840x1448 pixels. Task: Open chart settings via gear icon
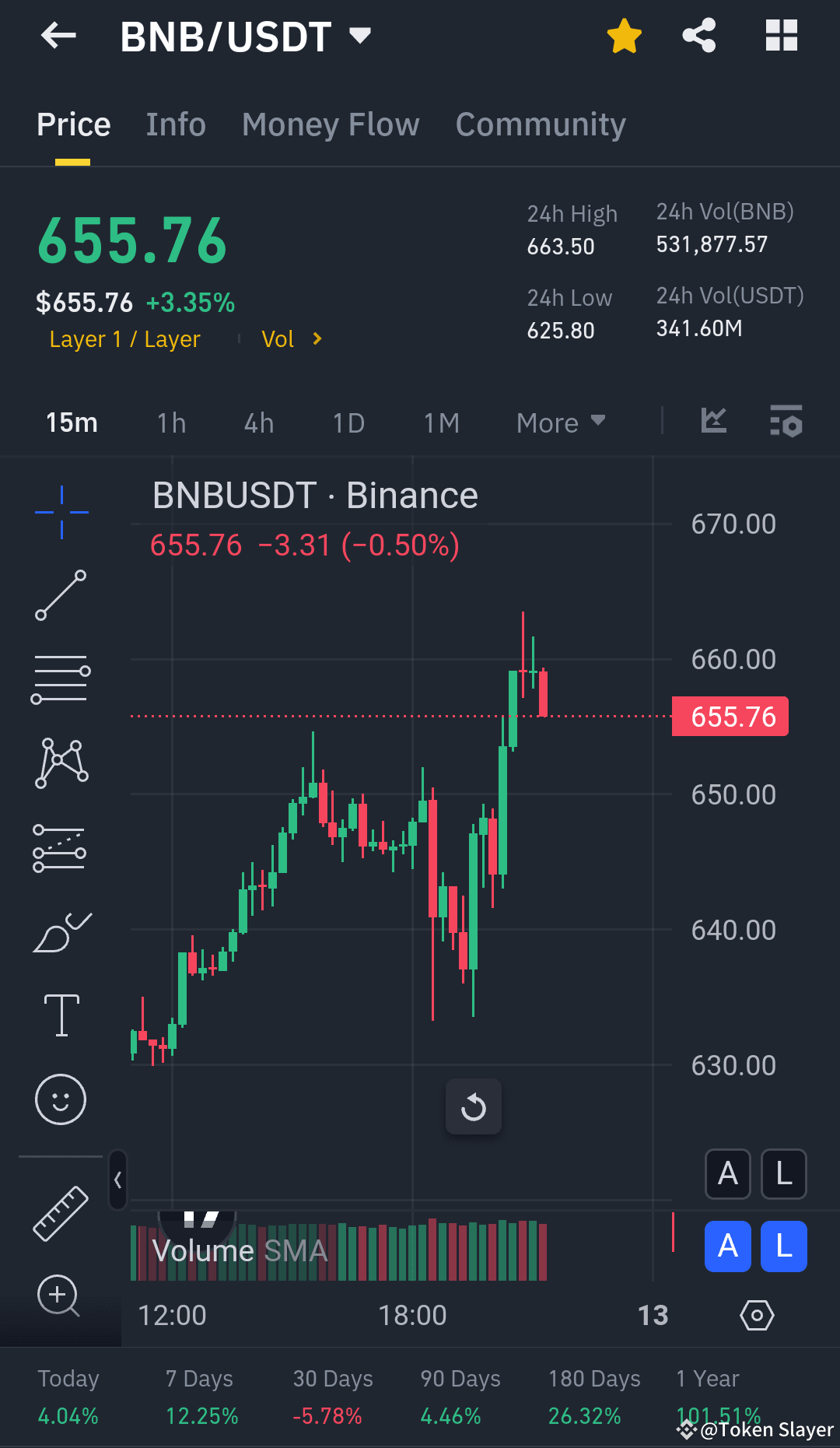(x=757, y=1315)
